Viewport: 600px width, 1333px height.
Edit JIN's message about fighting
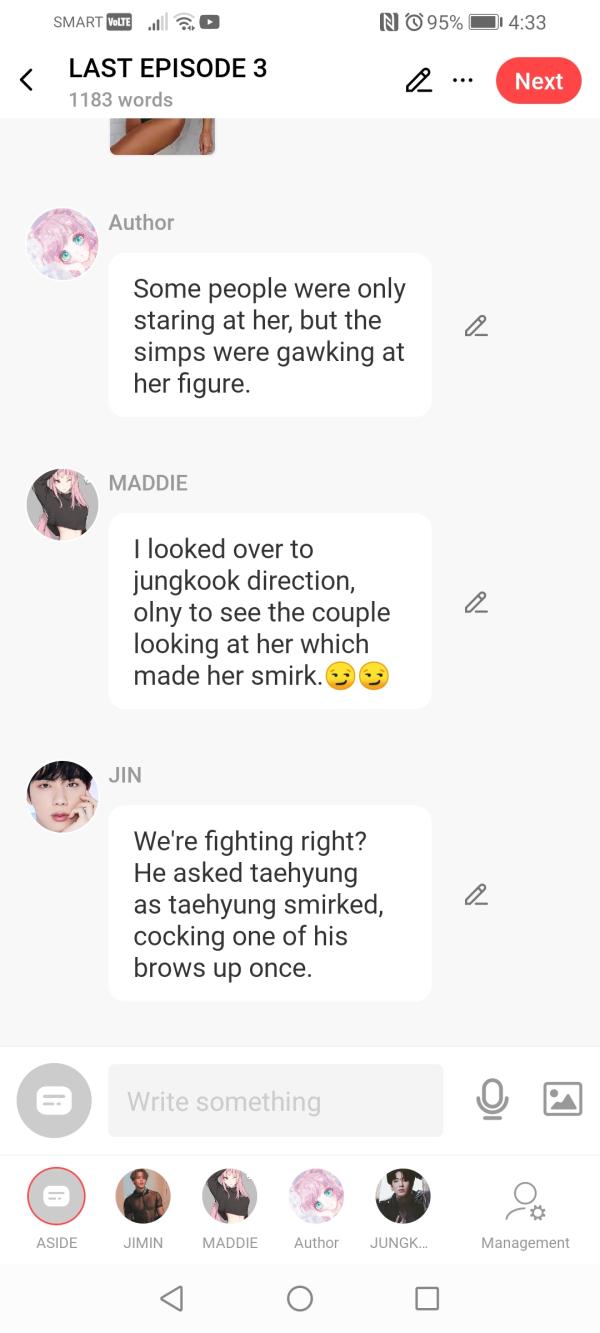[x=475, y=895]
